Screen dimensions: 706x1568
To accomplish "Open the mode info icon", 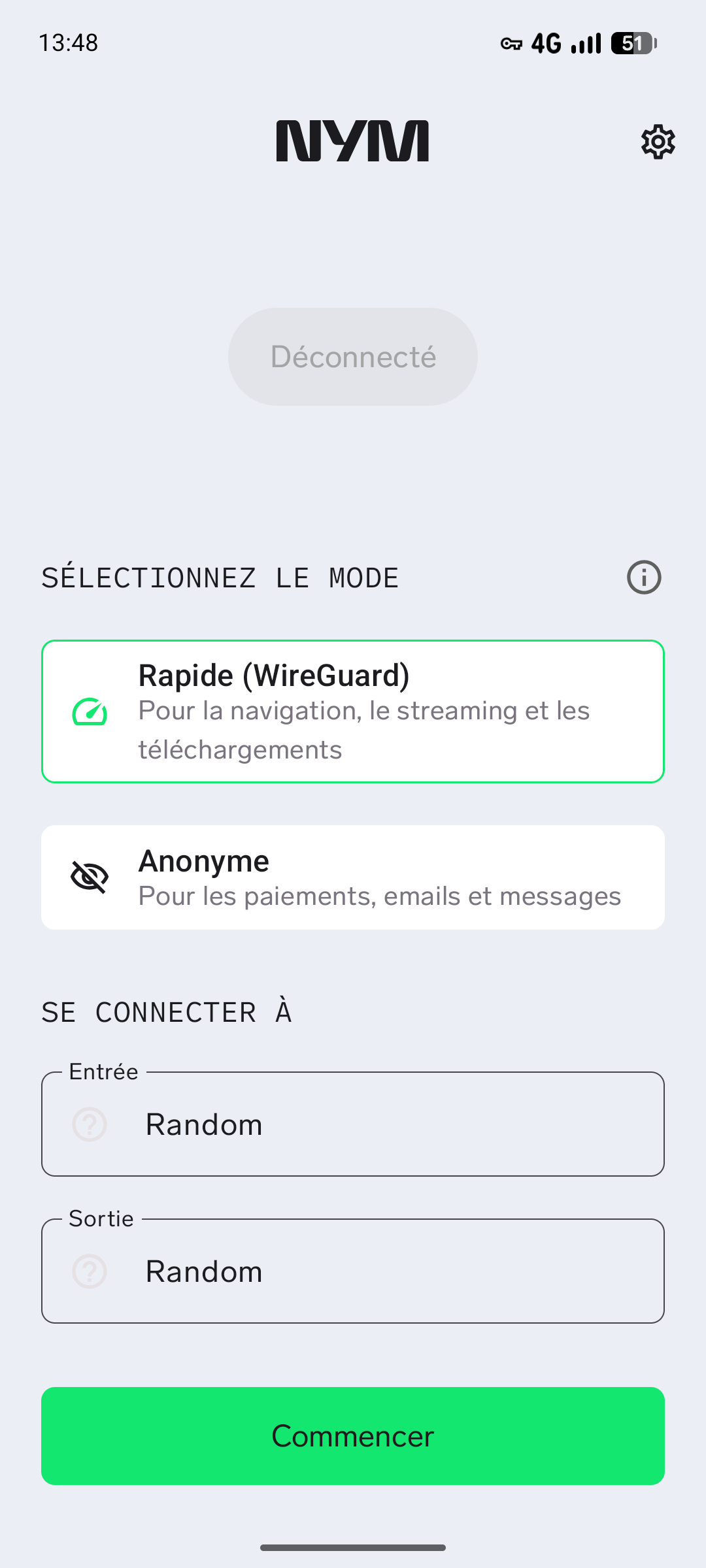I will point(644,578).
